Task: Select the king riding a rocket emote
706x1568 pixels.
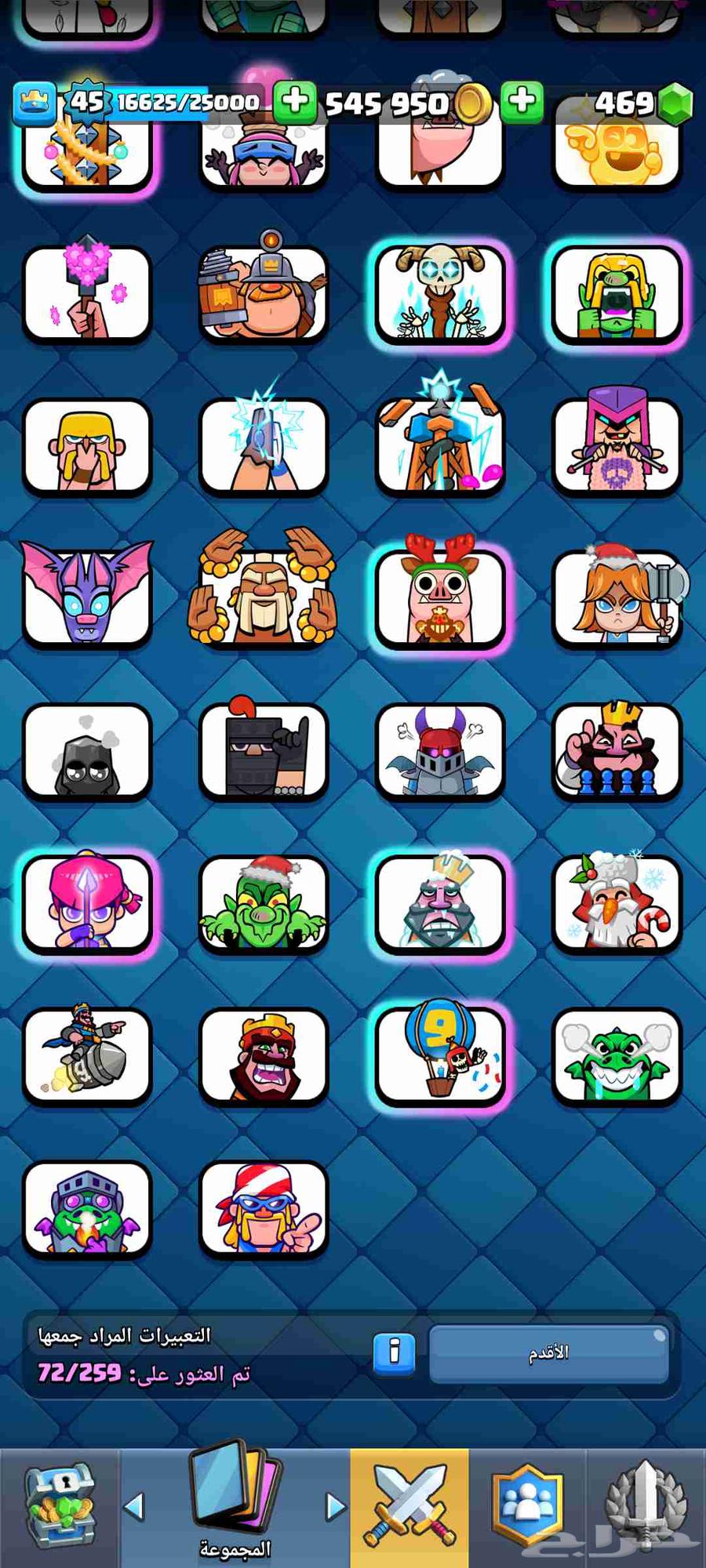Action: pos(87,1055)
